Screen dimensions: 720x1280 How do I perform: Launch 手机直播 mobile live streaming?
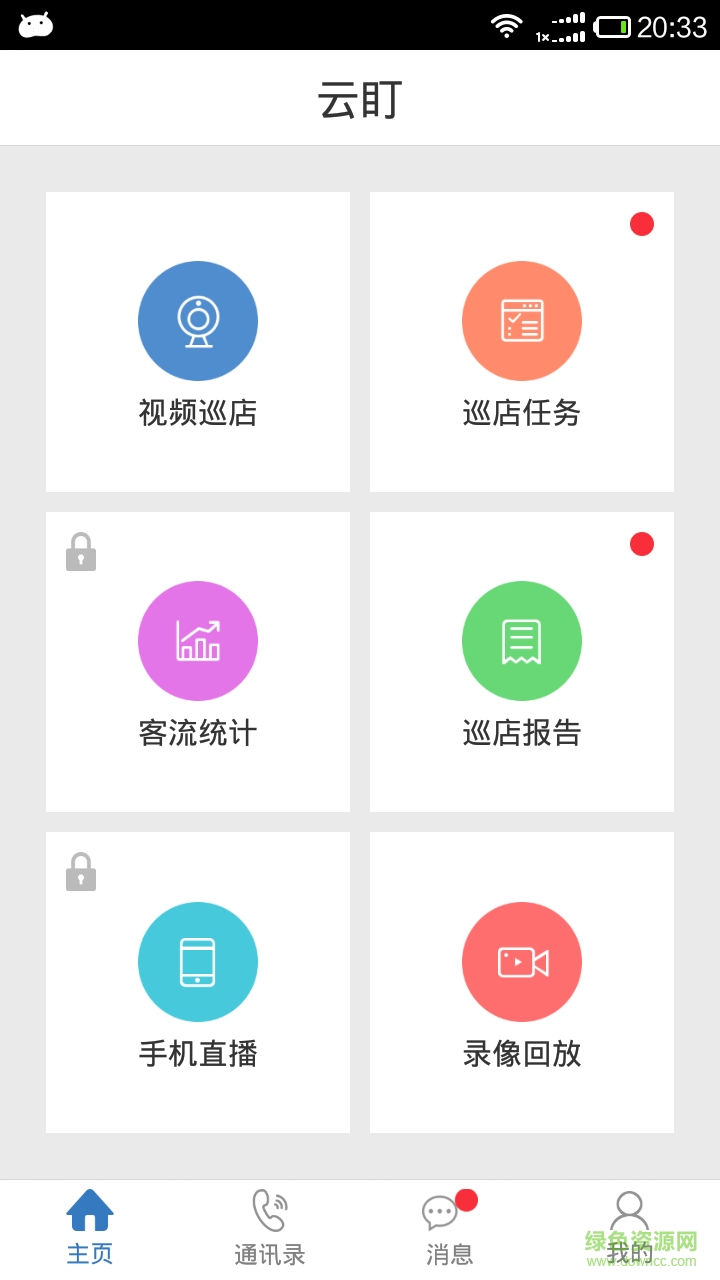click(x=197, y=961)
